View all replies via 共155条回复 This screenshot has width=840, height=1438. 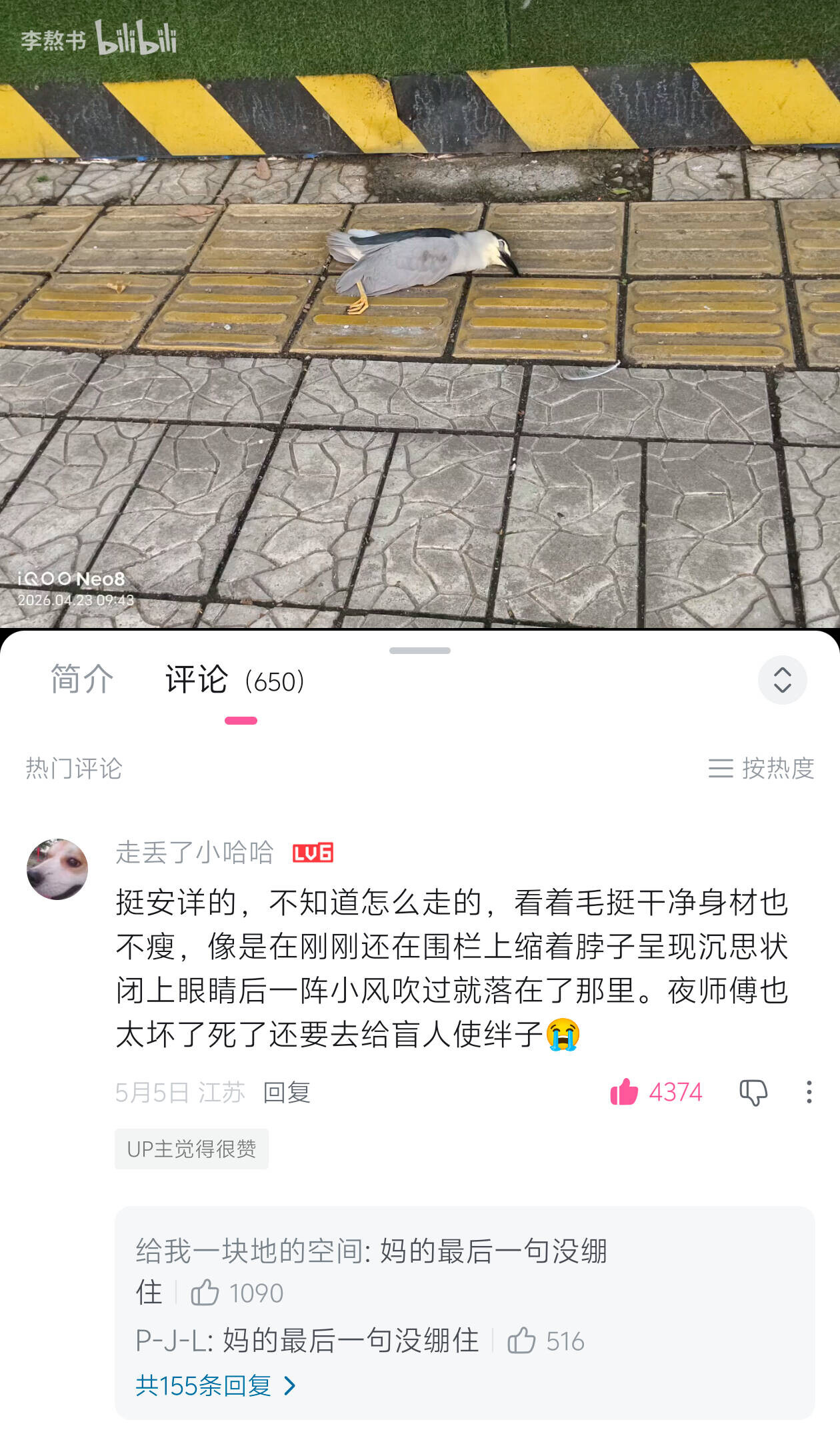coord(216,1386)
